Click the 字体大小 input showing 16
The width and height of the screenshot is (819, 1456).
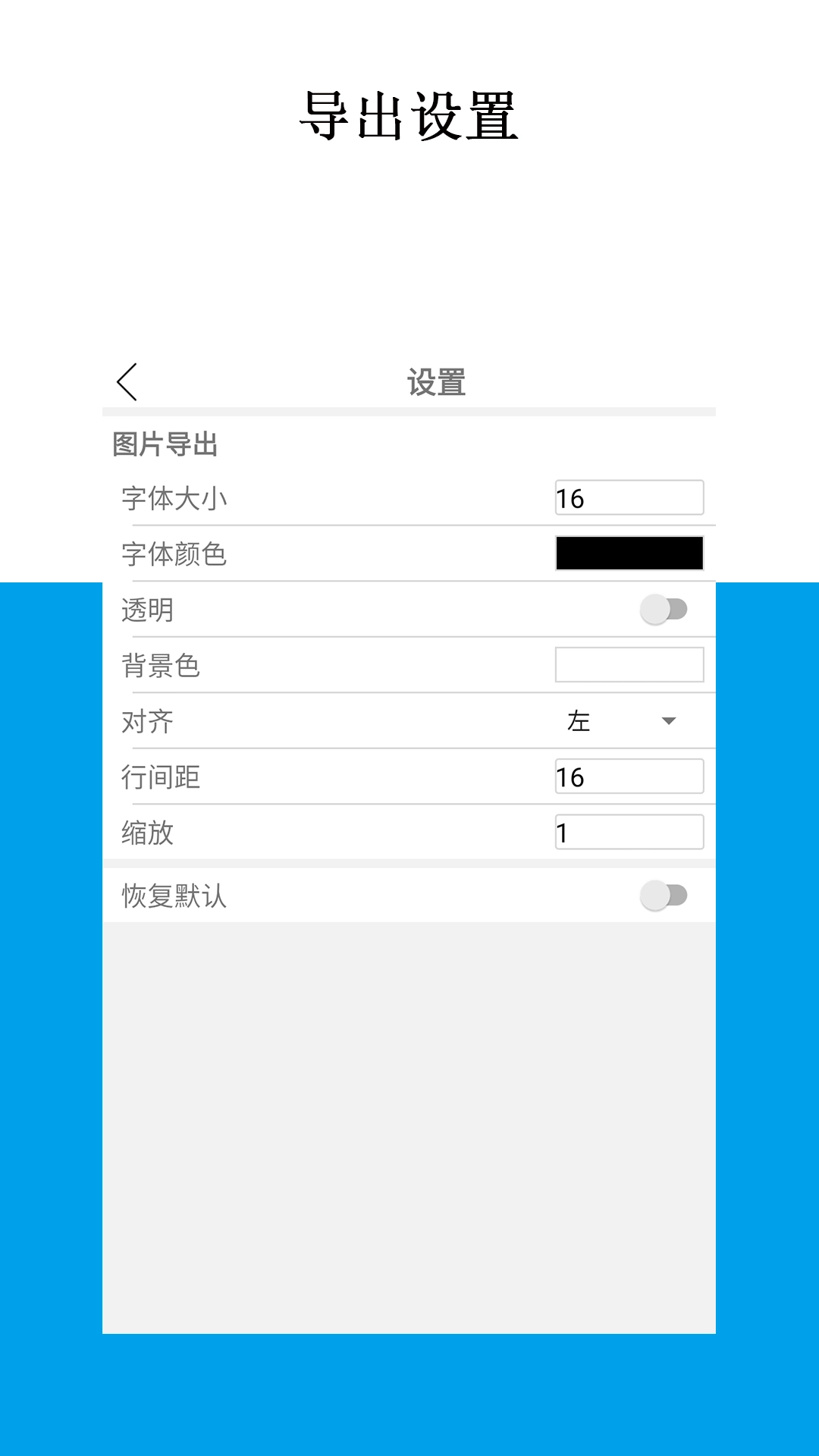coord(630,497)
